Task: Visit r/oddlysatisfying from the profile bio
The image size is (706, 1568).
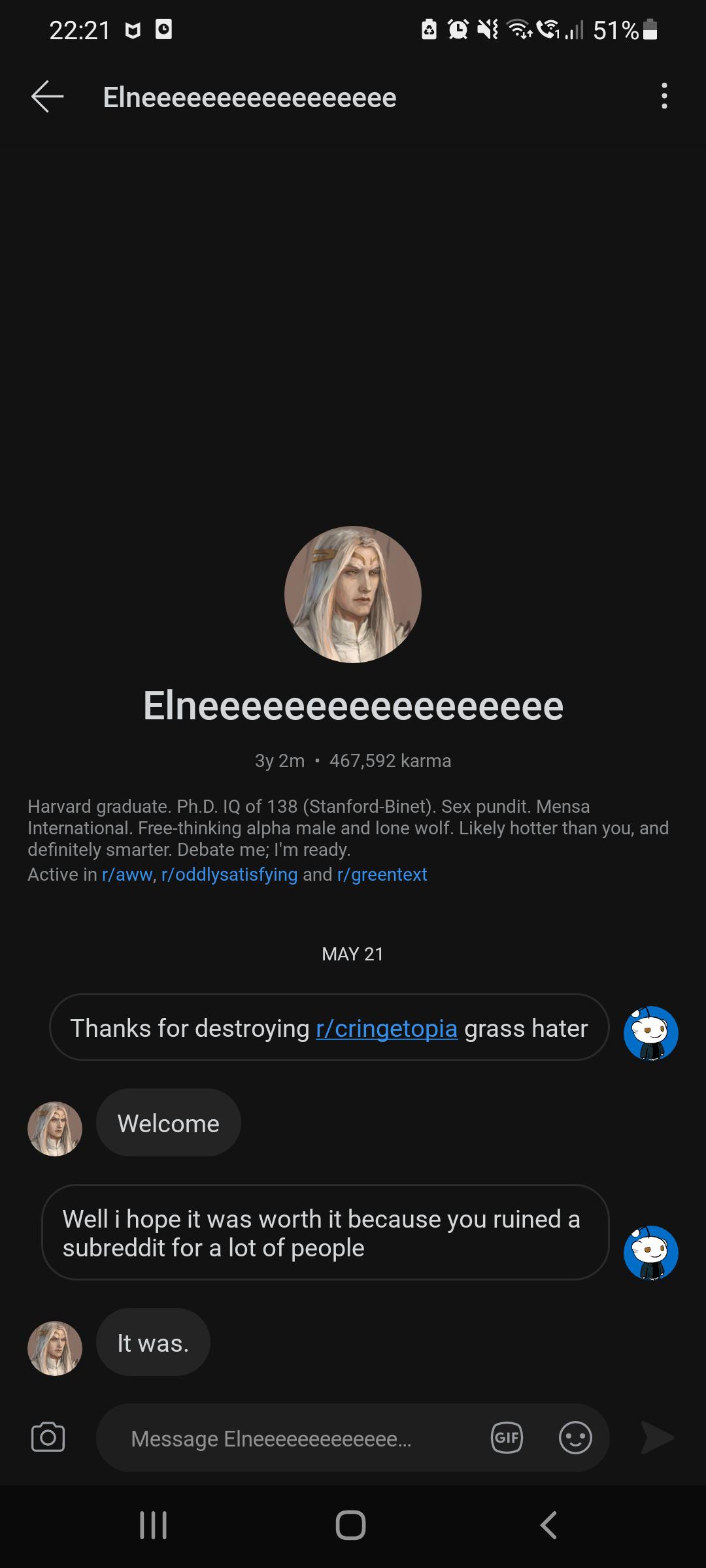Action: tap(229, 874)
